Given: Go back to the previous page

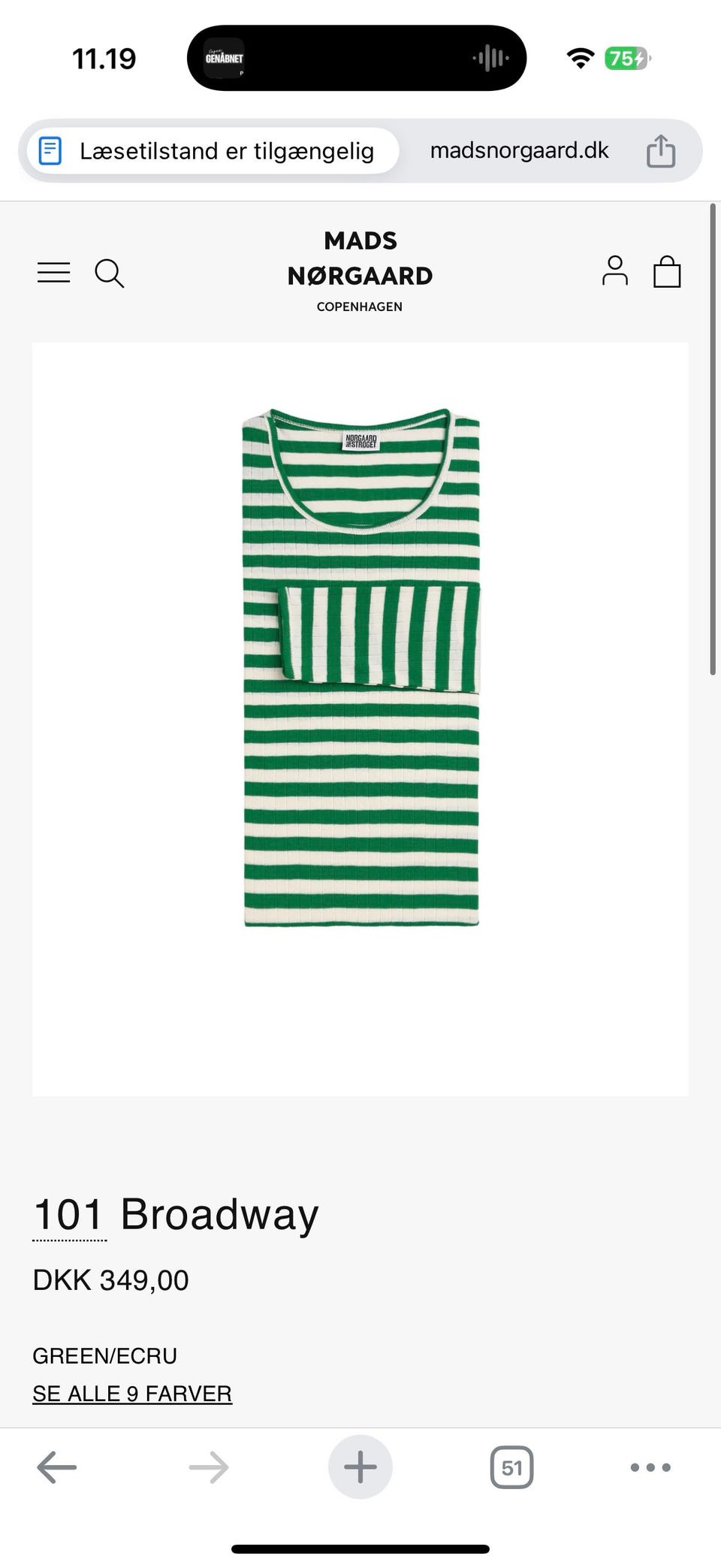Looking at the screenshot, I should coord(57,1467).
